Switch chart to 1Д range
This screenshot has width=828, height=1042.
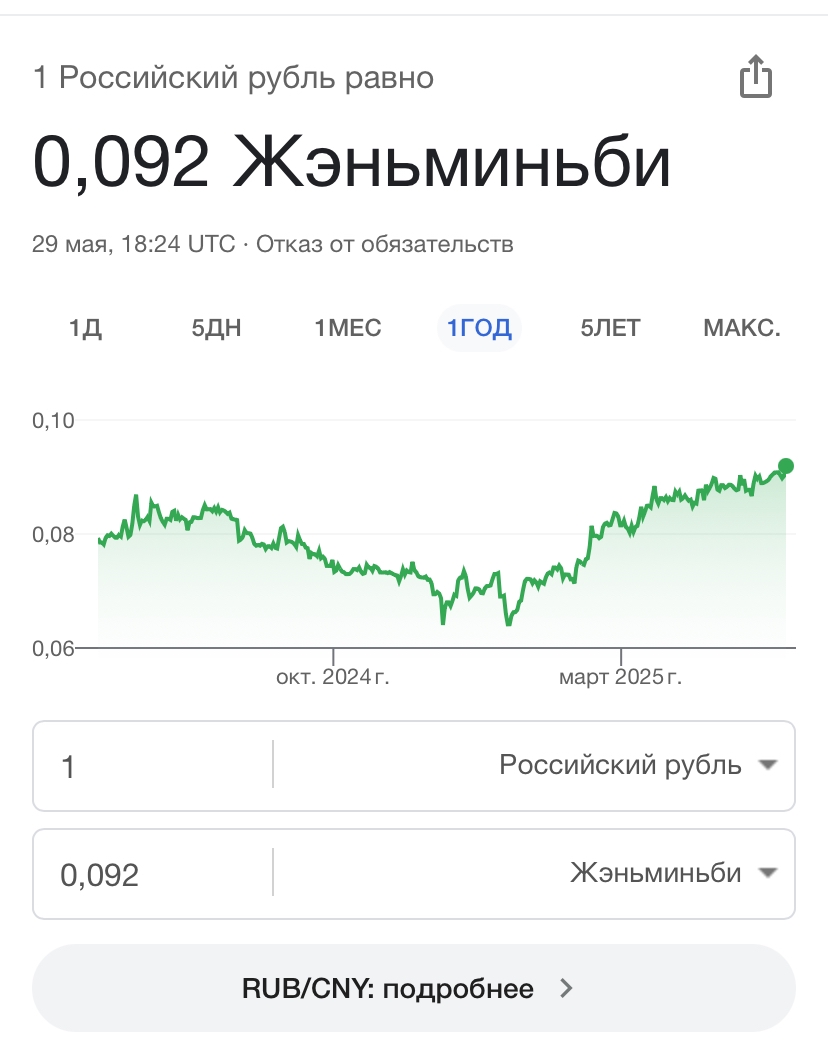click(x=86, y=328)
